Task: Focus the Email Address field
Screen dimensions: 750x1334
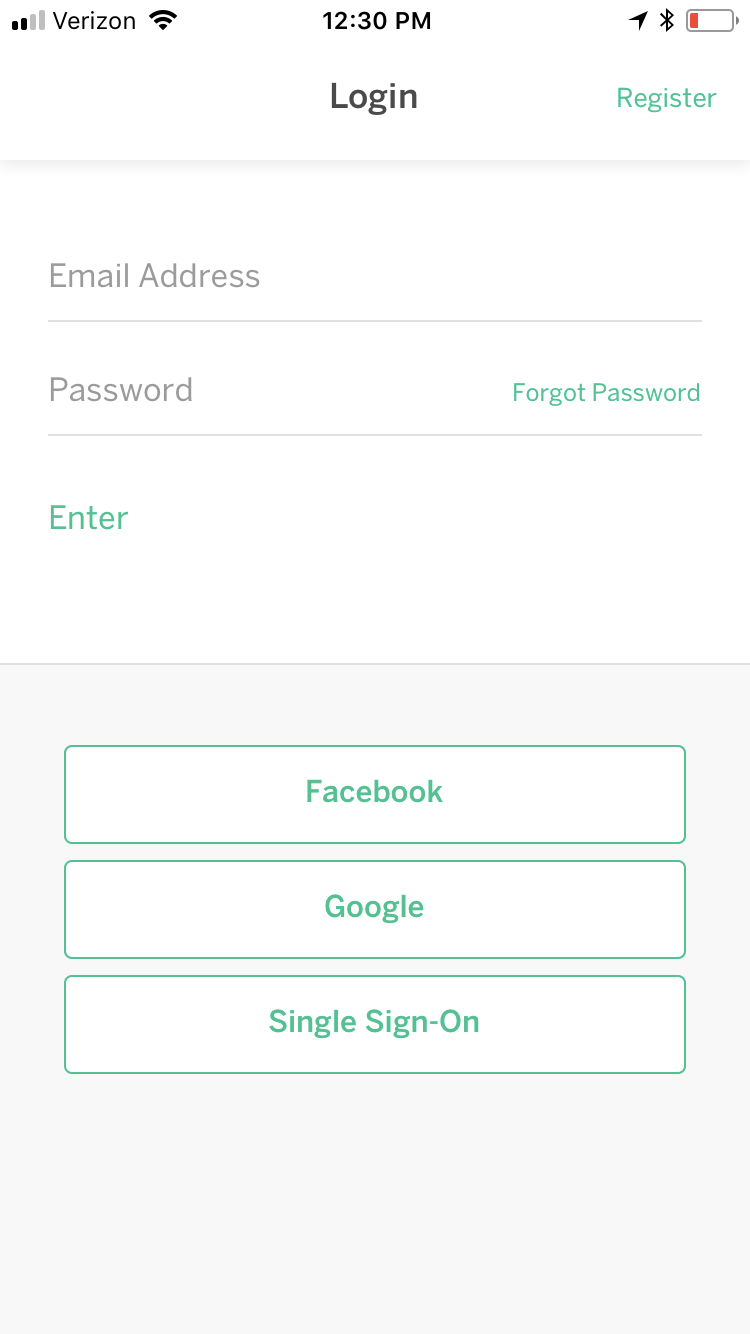Action: click(x=375, y=276)
